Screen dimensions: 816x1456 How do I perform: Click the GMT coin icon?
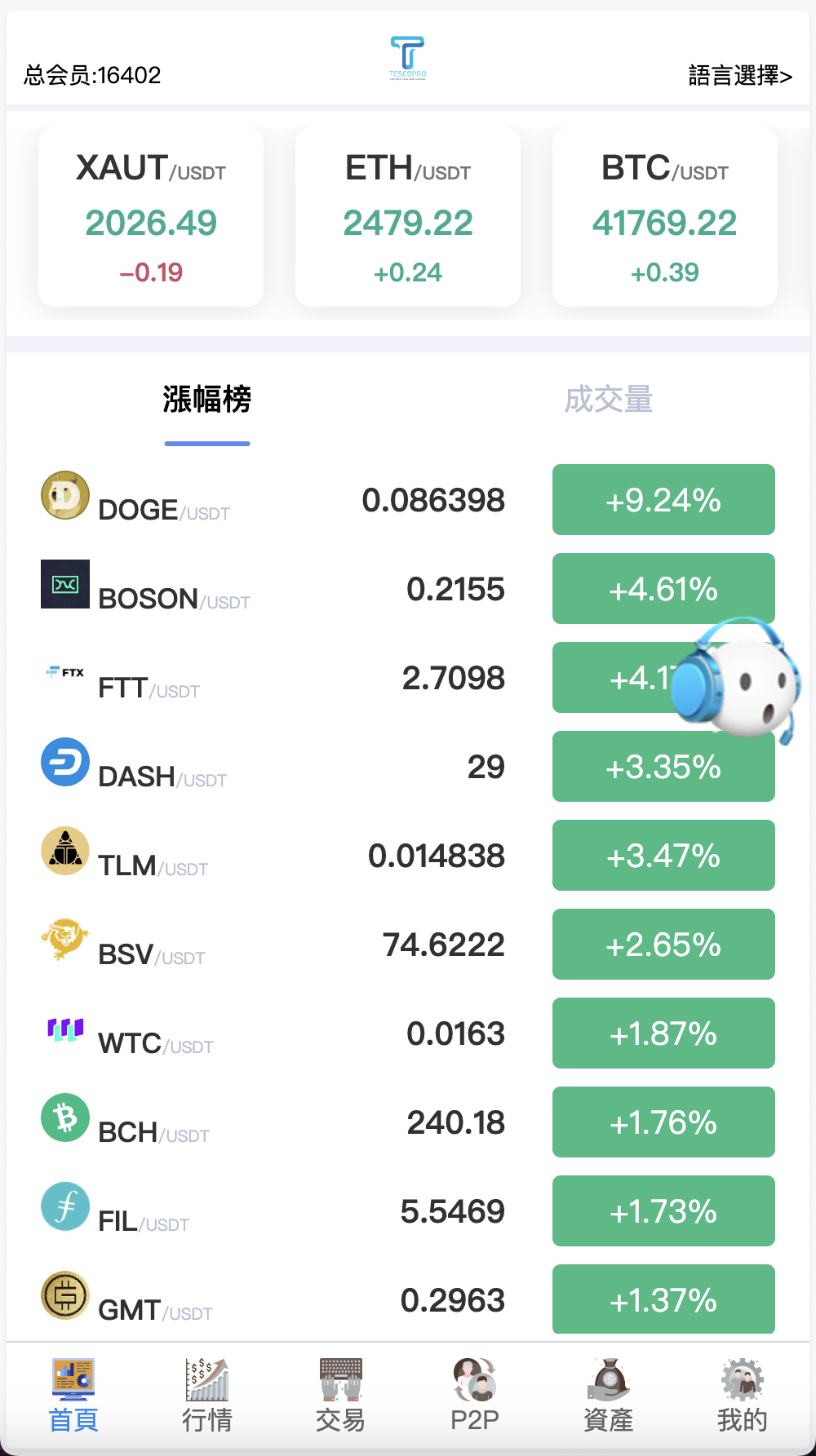tap(64, 1296)
